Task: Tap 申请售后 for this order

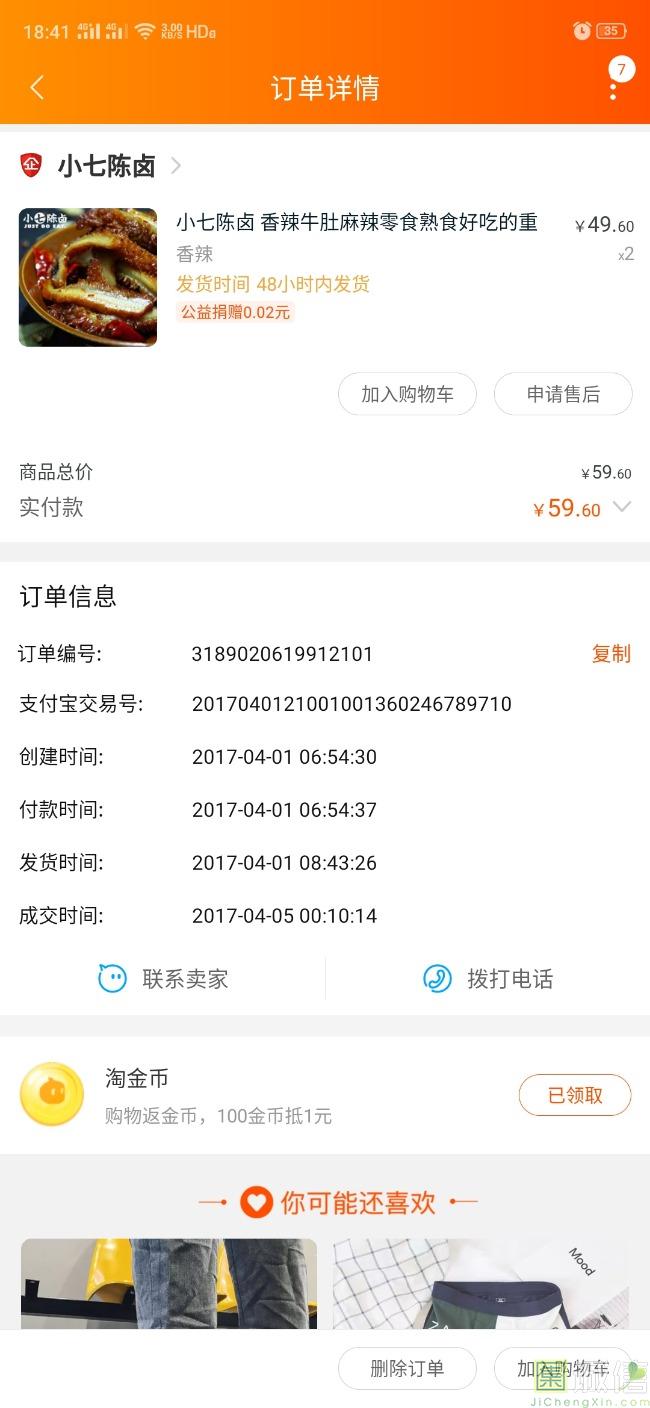Action: pyautogui.click(x=563, y=394)
